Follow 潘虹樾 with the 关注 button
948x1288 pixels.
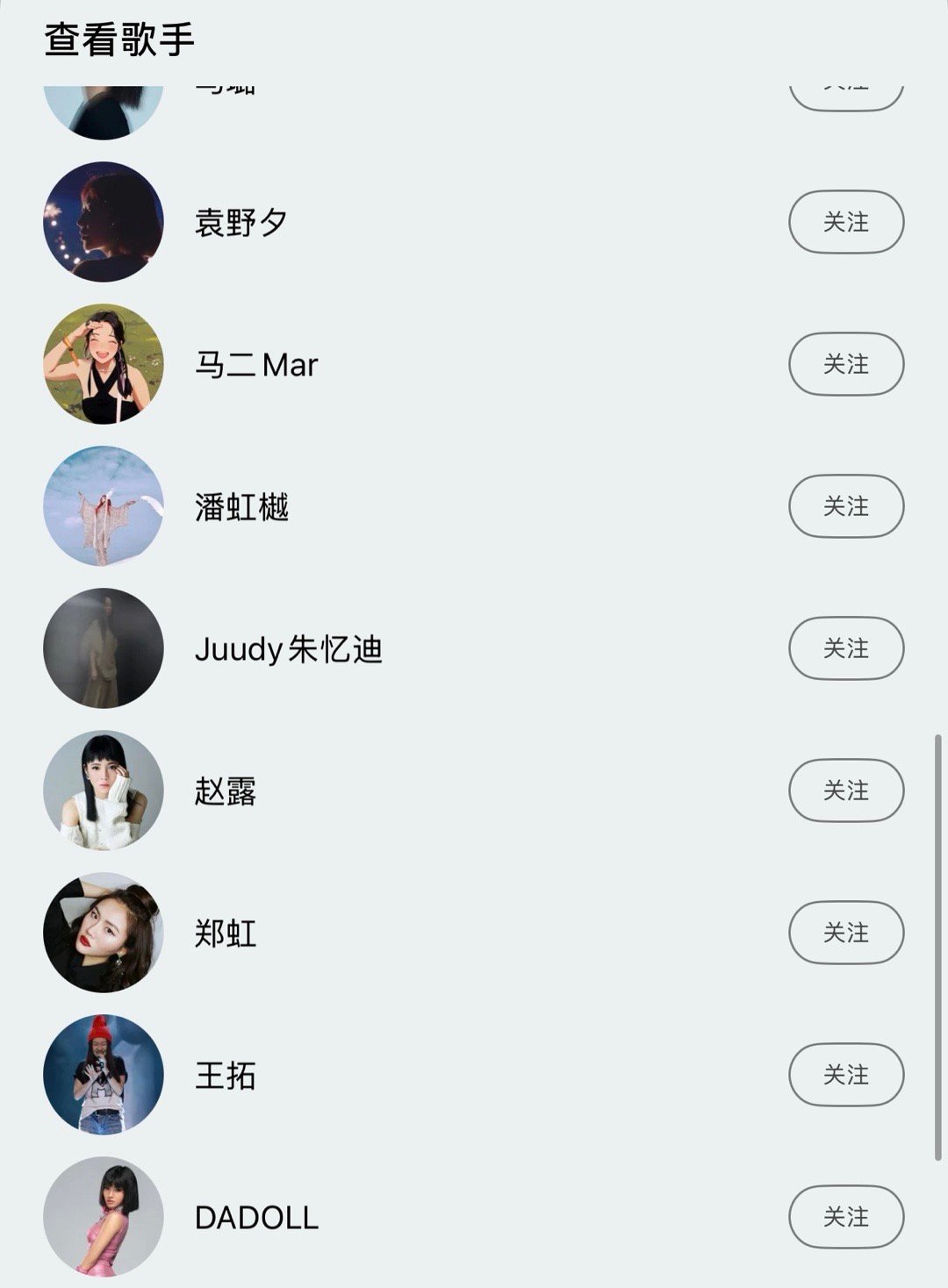point(845,506)
